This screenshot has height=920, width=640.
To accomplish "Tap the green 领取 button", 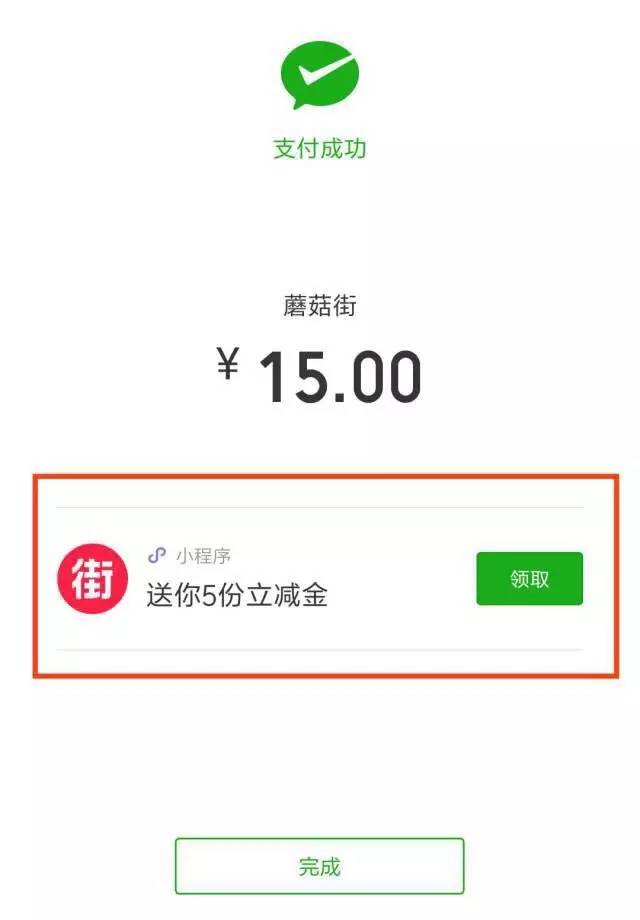I will click(529, 579).
